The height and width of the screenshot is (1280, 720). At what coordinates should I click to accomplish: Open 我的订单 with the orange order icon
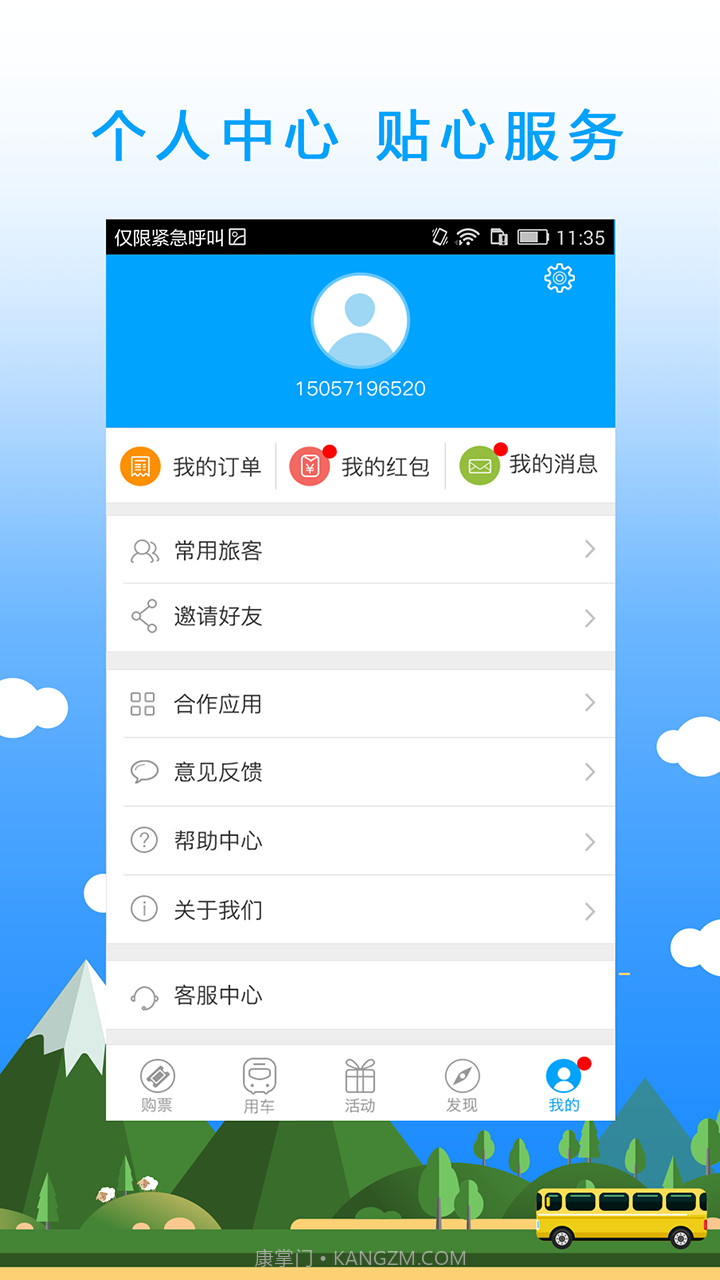point(140,465)
